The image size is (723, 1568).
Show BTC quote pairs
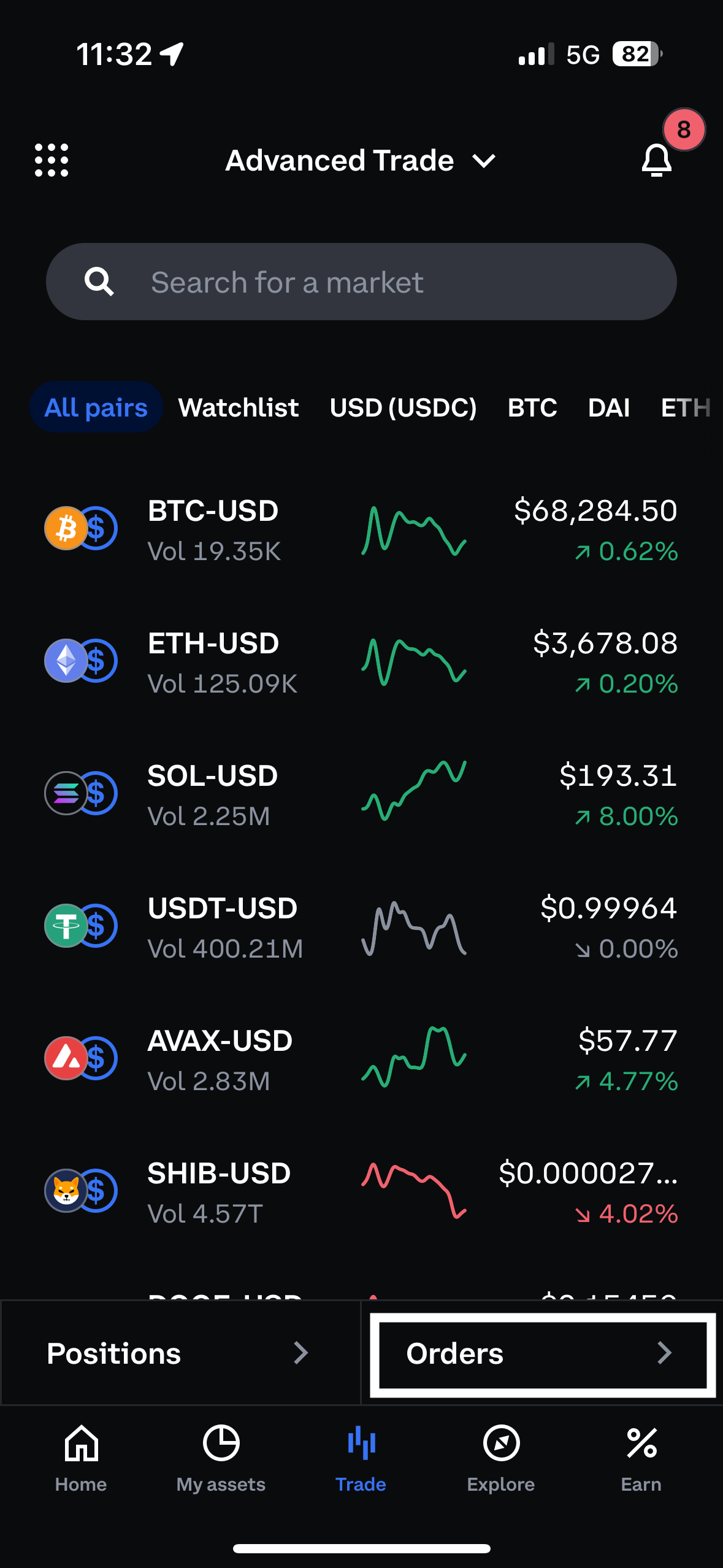[x=532, y=407]
